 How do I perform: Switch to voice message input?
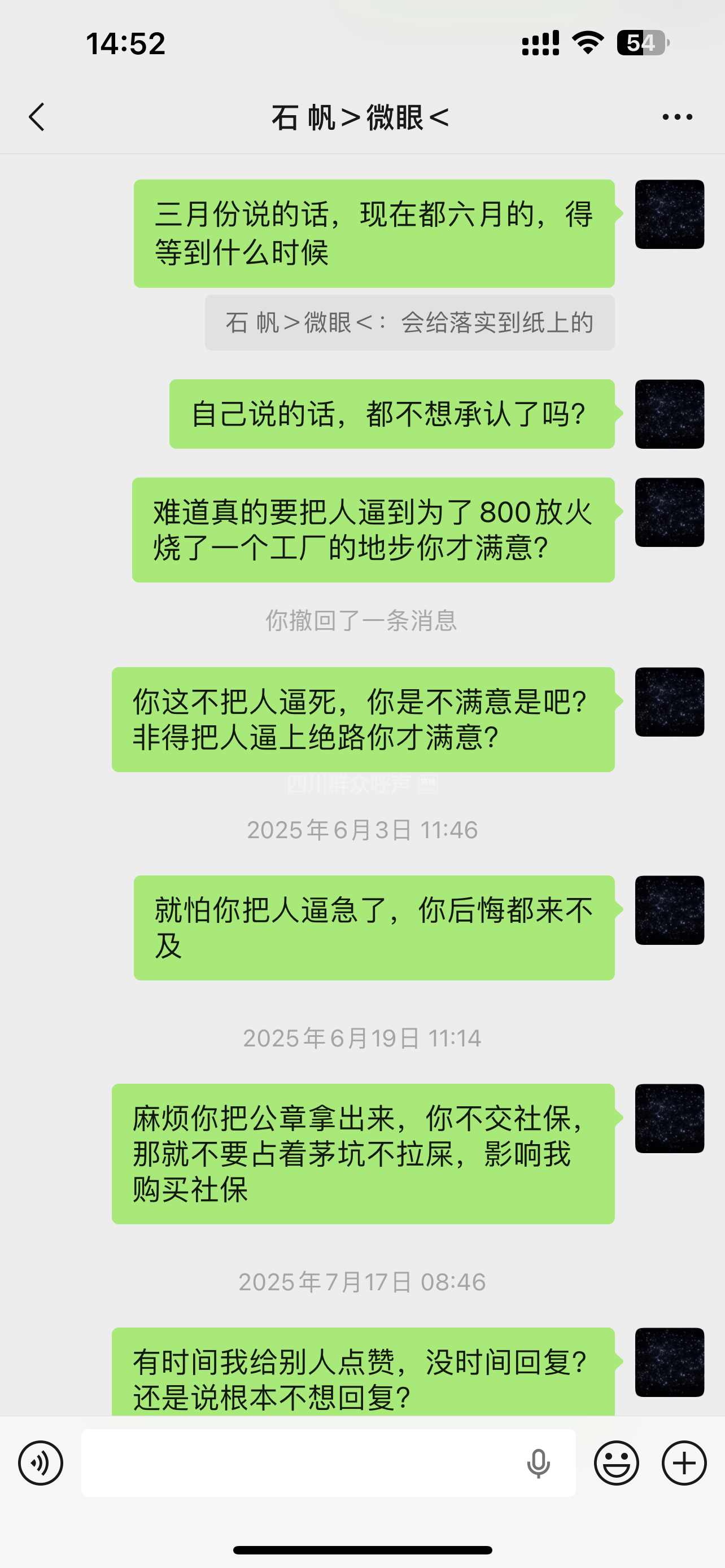(x=41, y=1462)
